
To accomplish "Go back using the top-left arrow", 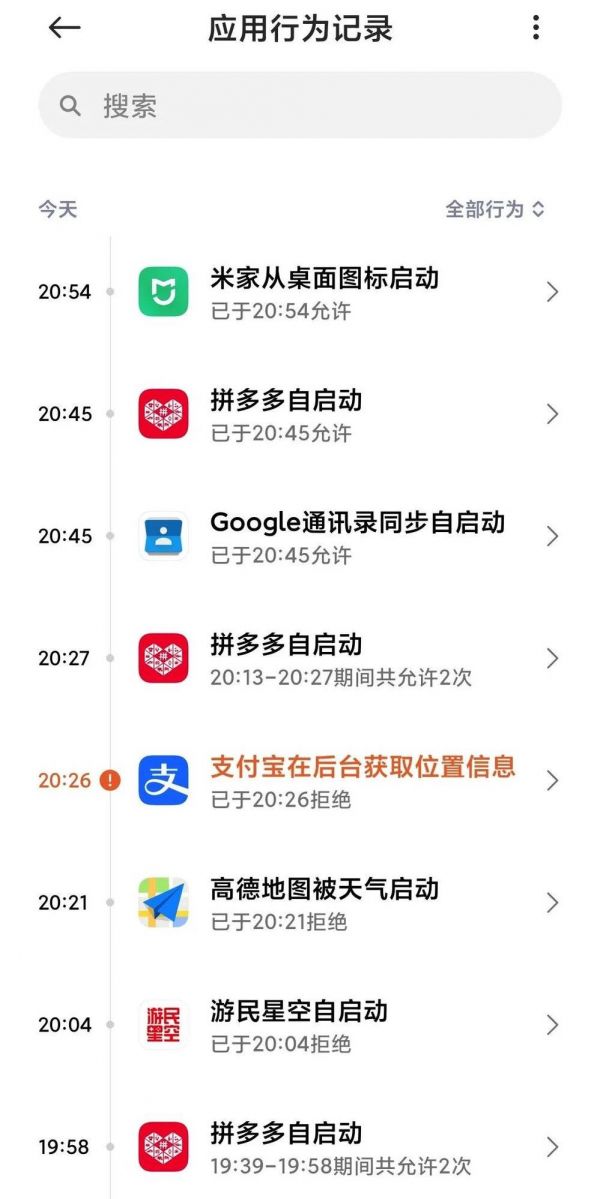I will tap(64, 28).
